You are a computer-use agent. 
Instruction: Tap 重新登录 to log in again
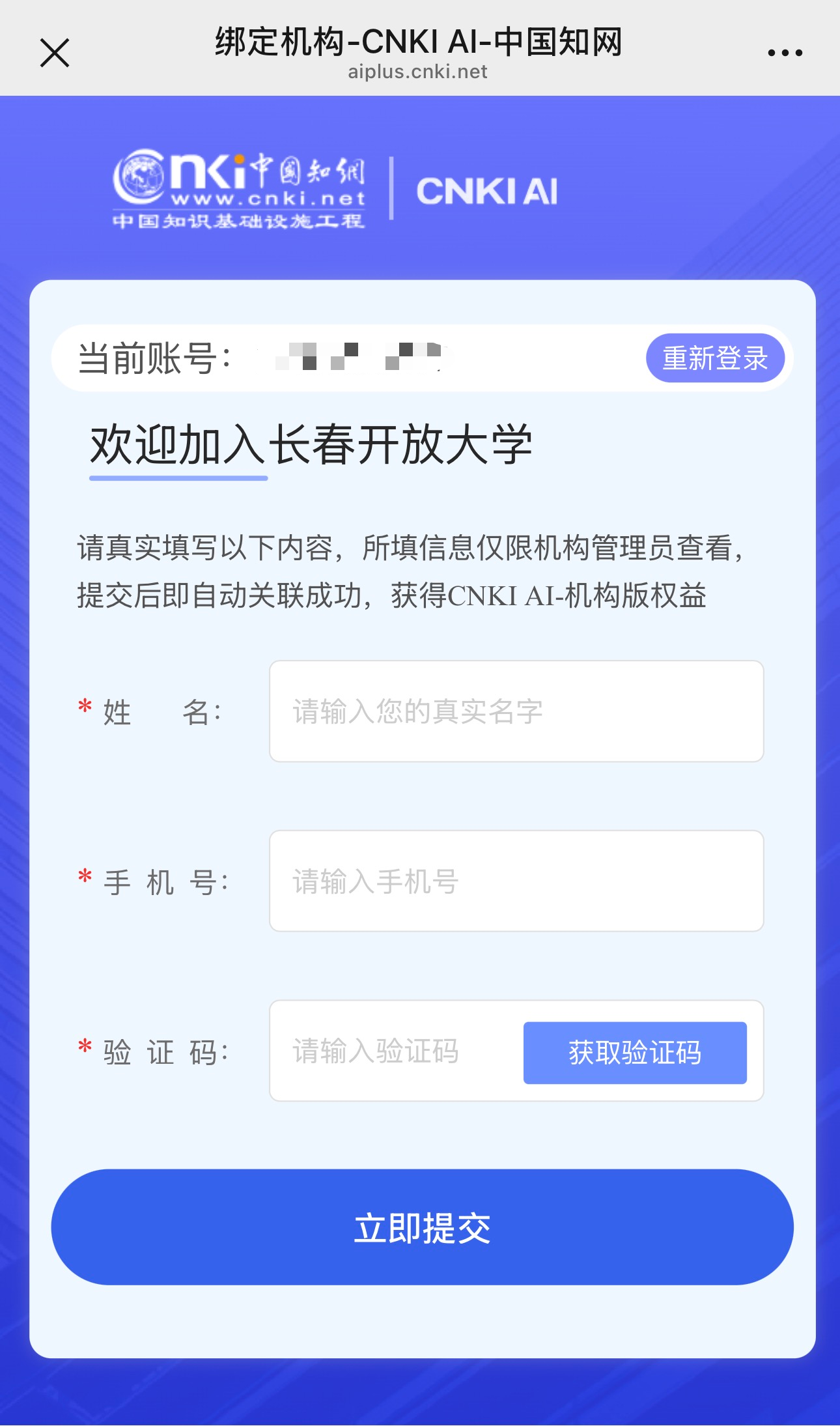[714, 358]
